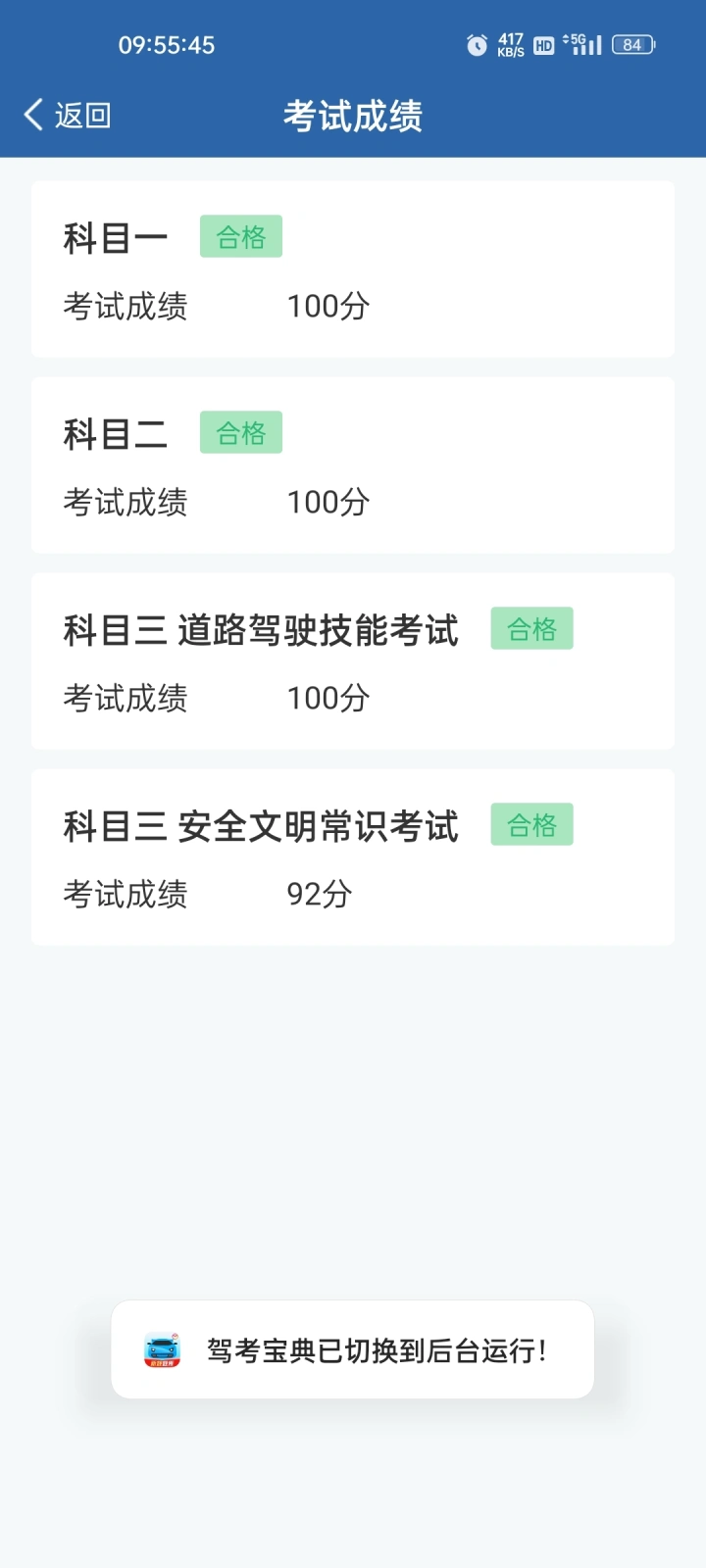The height and width of the screenshot is (1568, 706).
Task: Go back using the 返回 button
Action: (68, 115)
